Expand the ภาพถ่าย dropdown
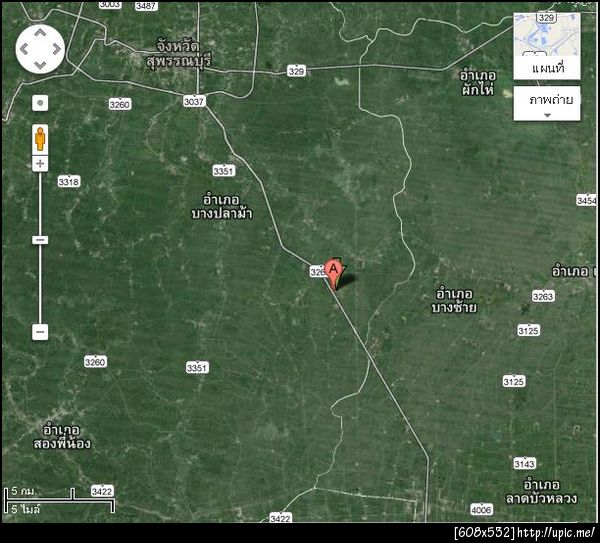 [x=547, y=105]
